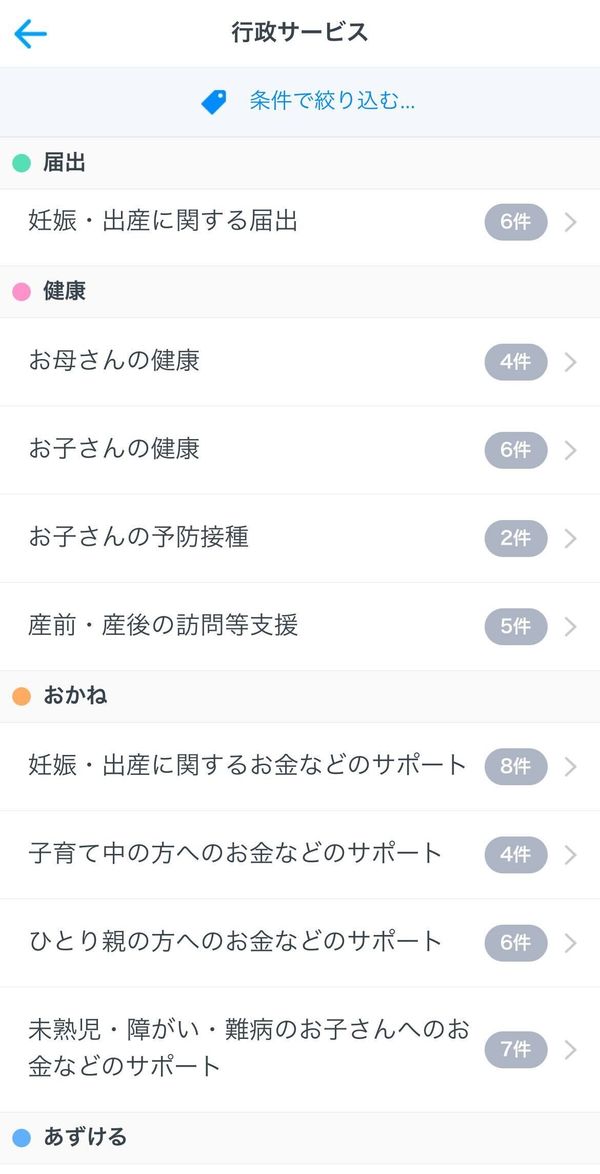The width and height of the screenshot is (600, 1174).
Task: View 未熟児・障がい・難病のお子さんへのお金などのサポート
Action: tap(300, 1049)
